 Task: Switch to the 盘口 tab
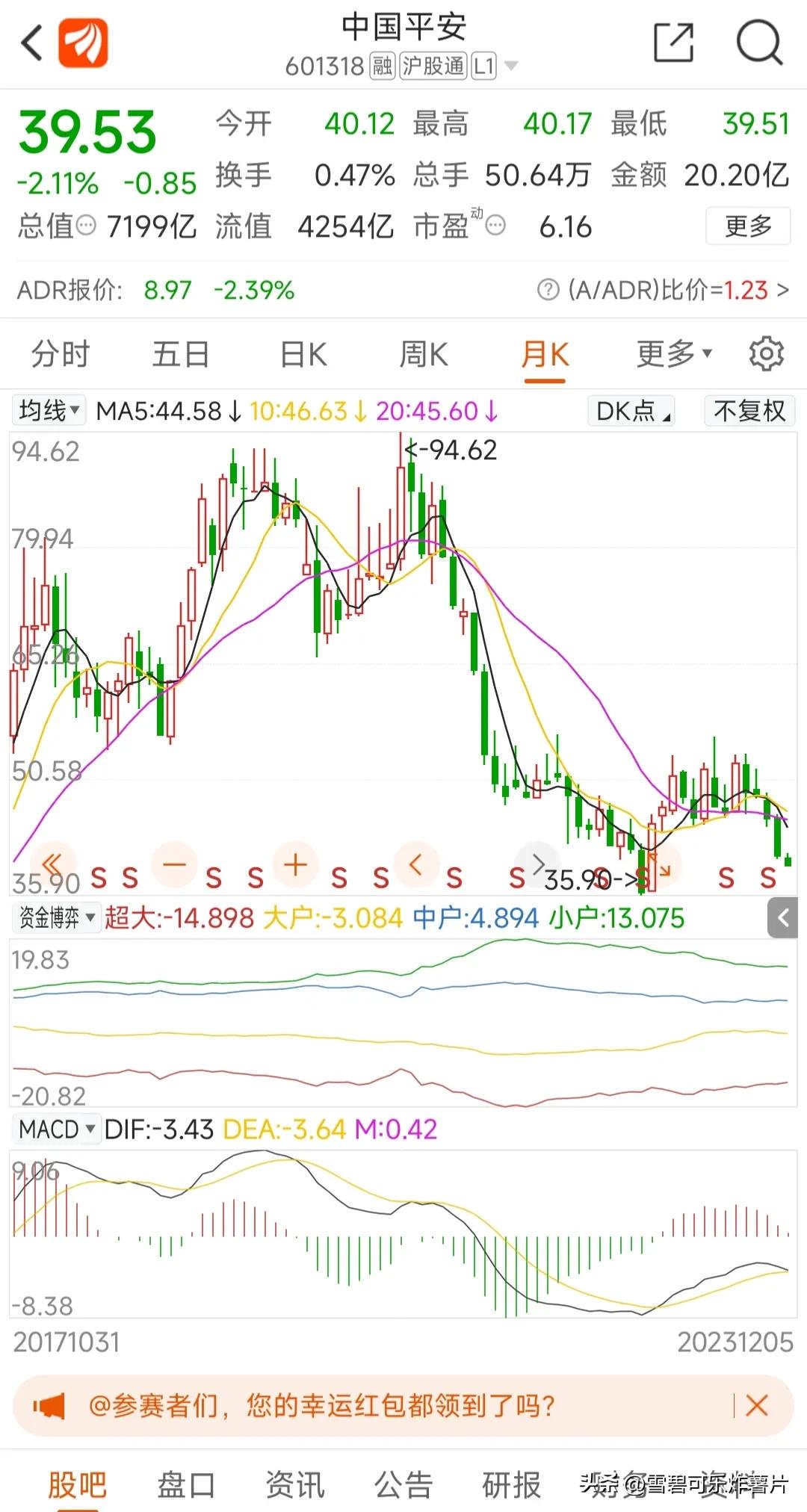186,1485
